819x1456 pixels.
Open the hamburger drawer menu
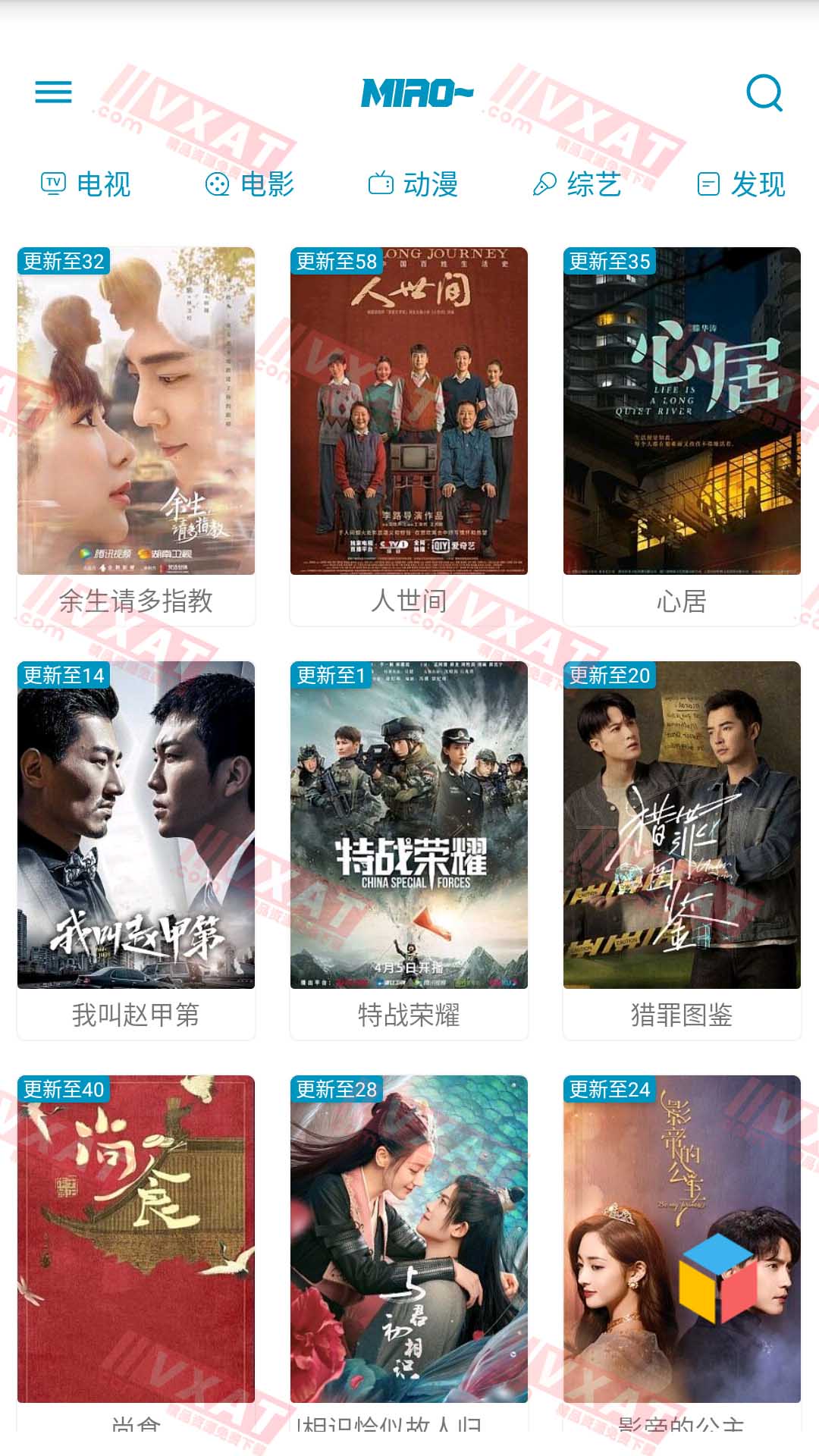(53, 93)
